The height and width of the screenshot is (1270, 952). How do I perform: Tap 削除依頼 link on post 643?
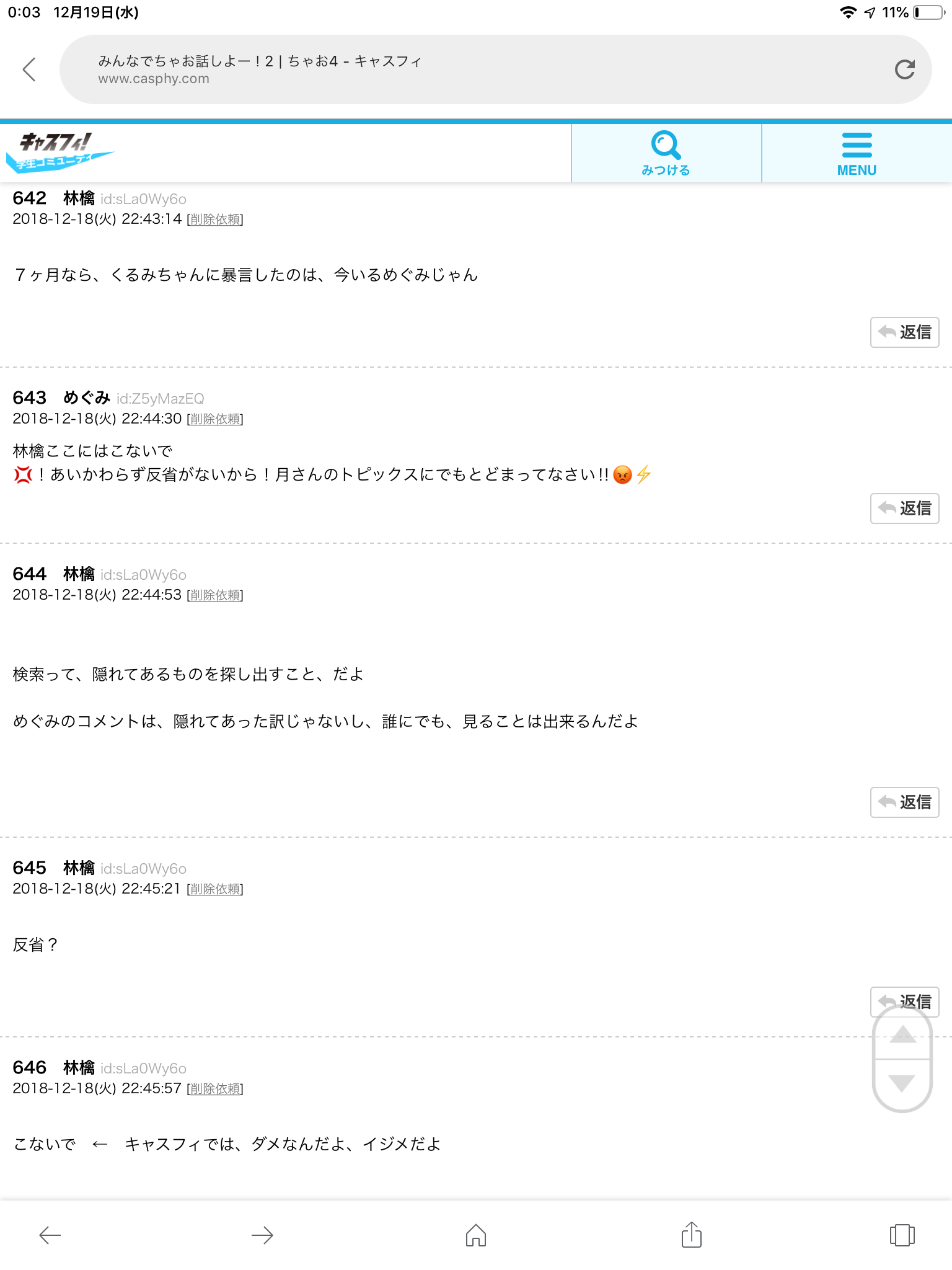tap(215, 419)
